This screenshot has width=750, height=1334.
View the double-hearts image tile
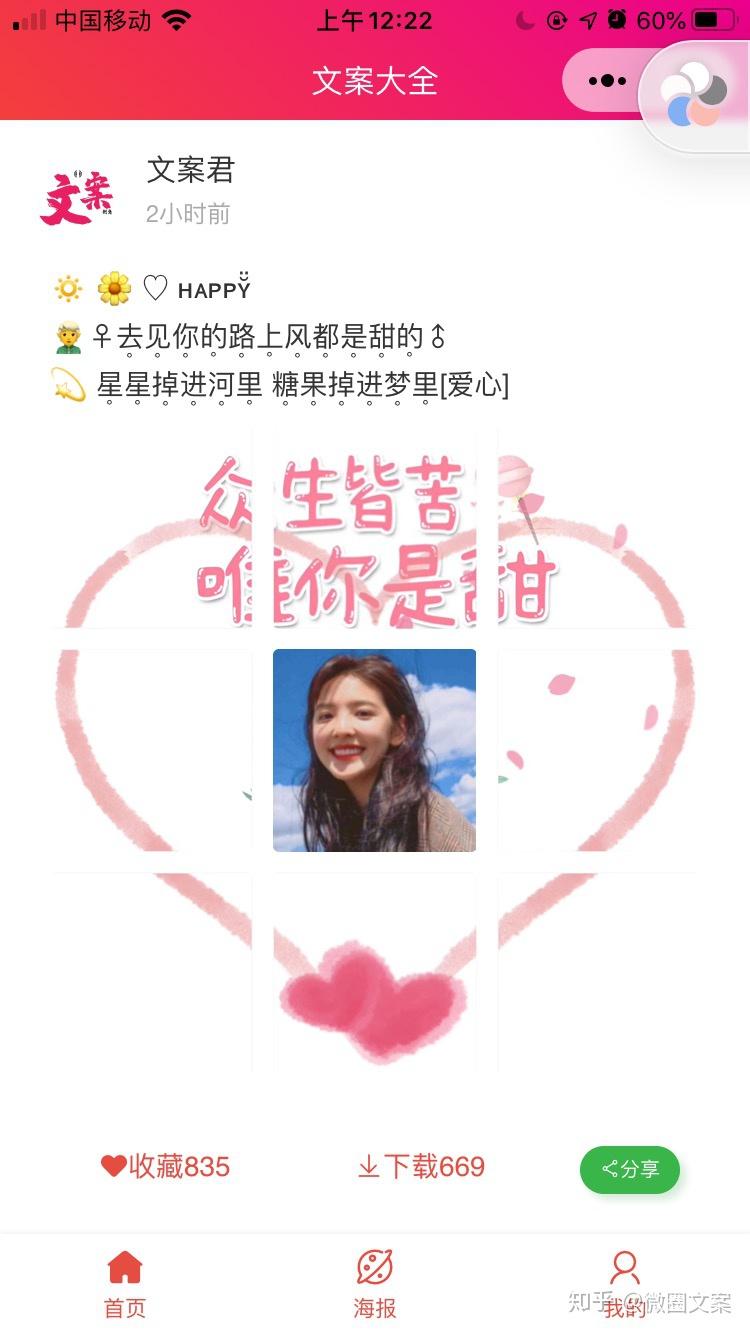(x=374, y=972)
